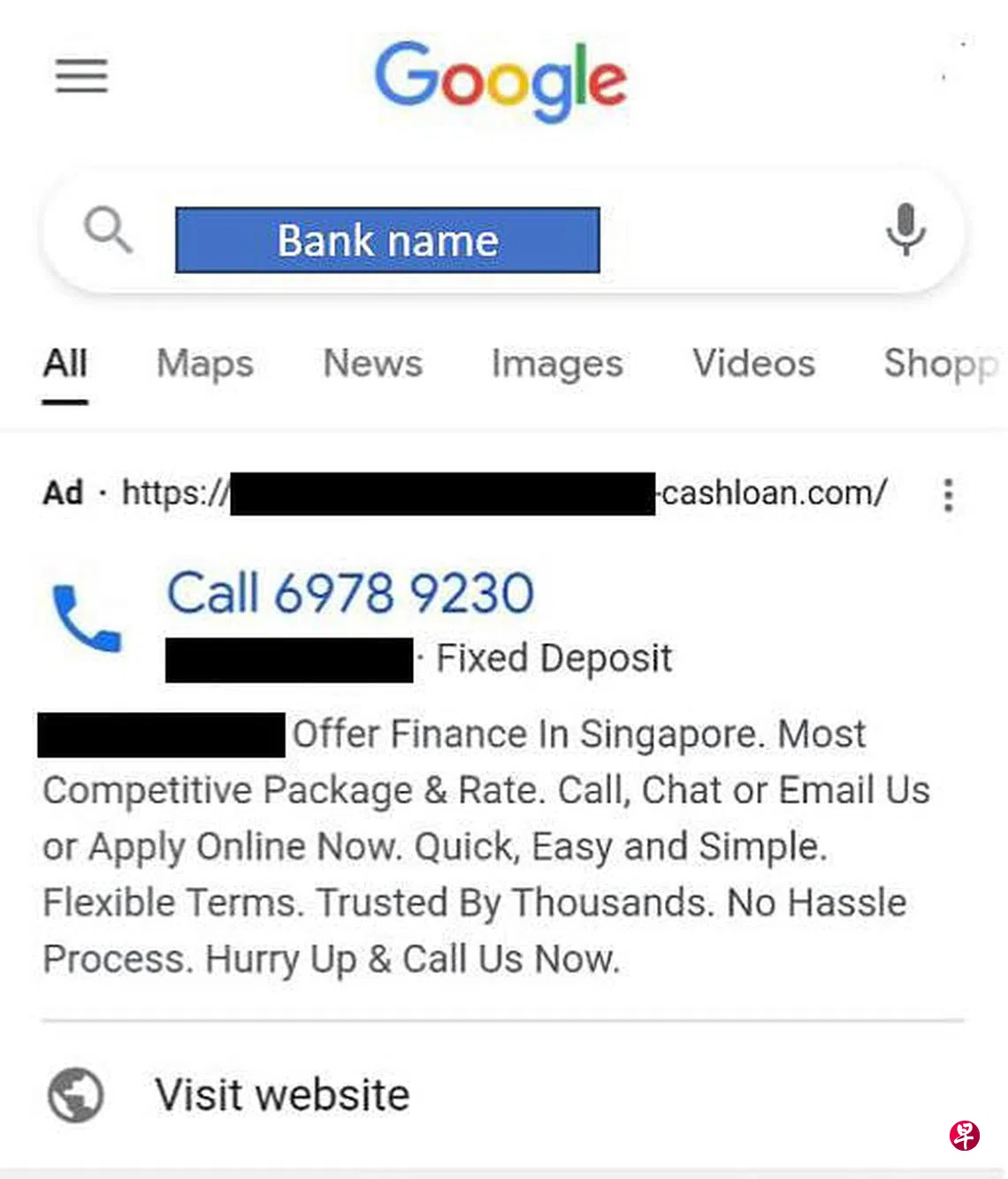1008x1179 pixels.
Task: Open Visit website under the ad
Action: 282,1095
